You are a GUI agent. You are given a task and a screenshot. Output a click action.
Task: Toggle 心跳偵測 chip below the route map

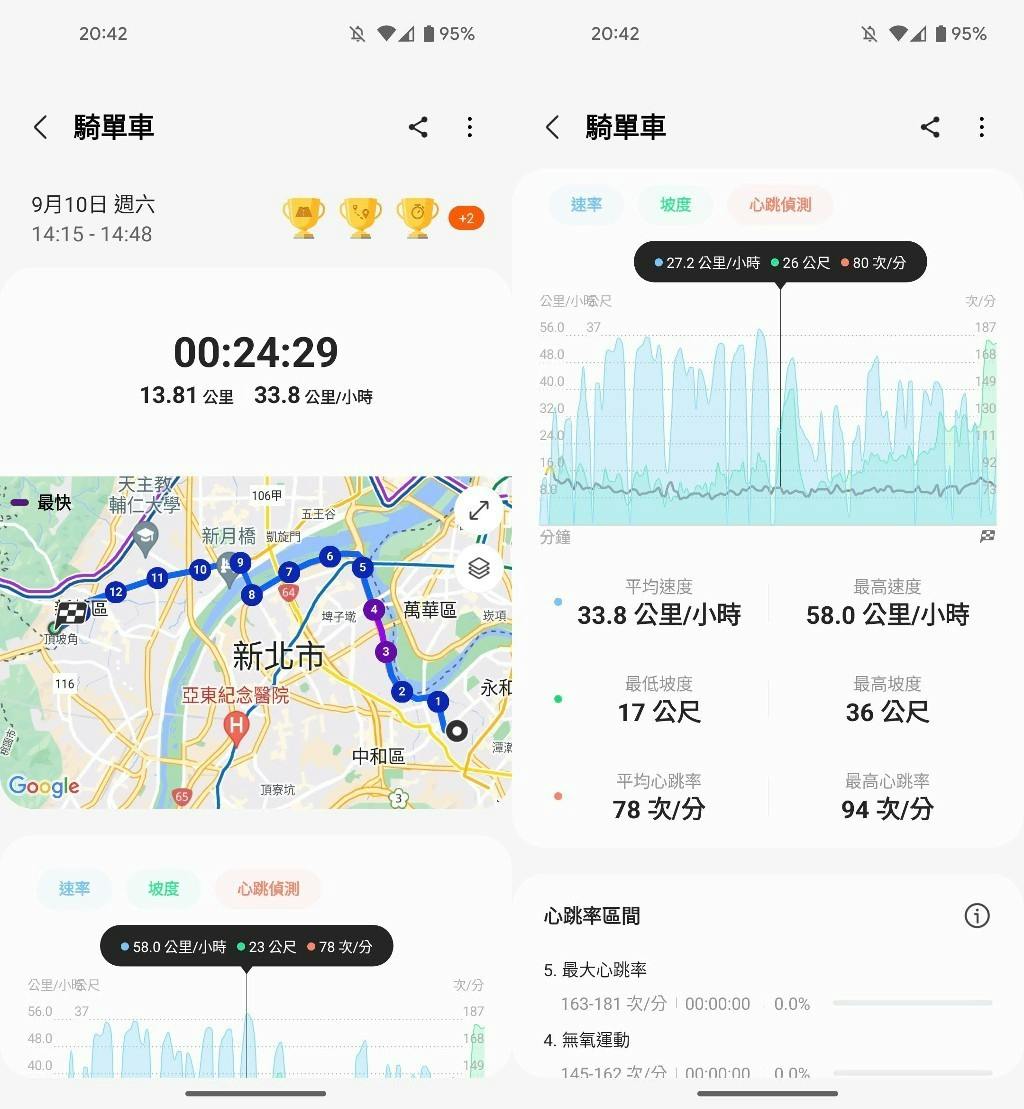point(268,888)
